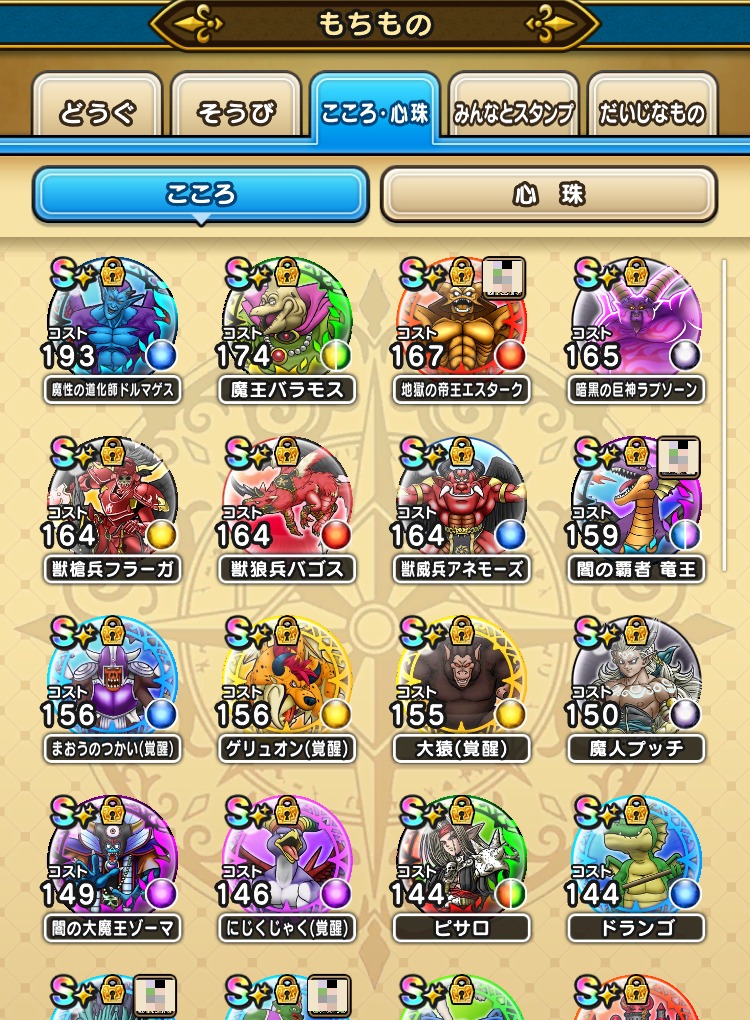Open the そうび tab

236,112
